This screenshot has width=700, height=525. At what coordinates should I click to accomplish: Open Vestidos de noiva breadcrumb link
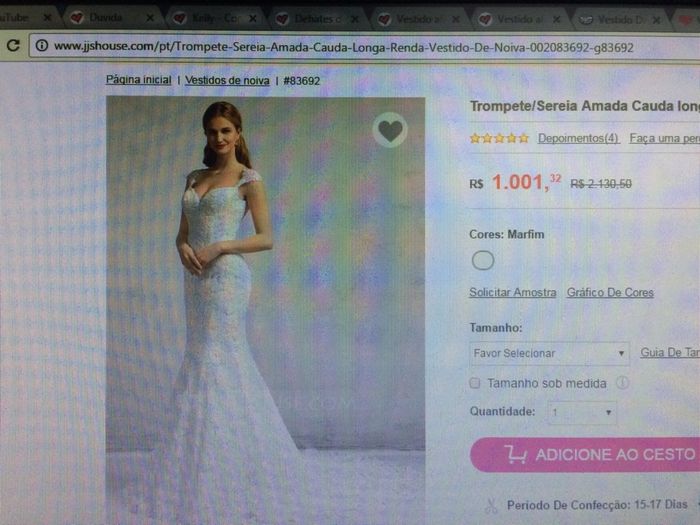227,79
